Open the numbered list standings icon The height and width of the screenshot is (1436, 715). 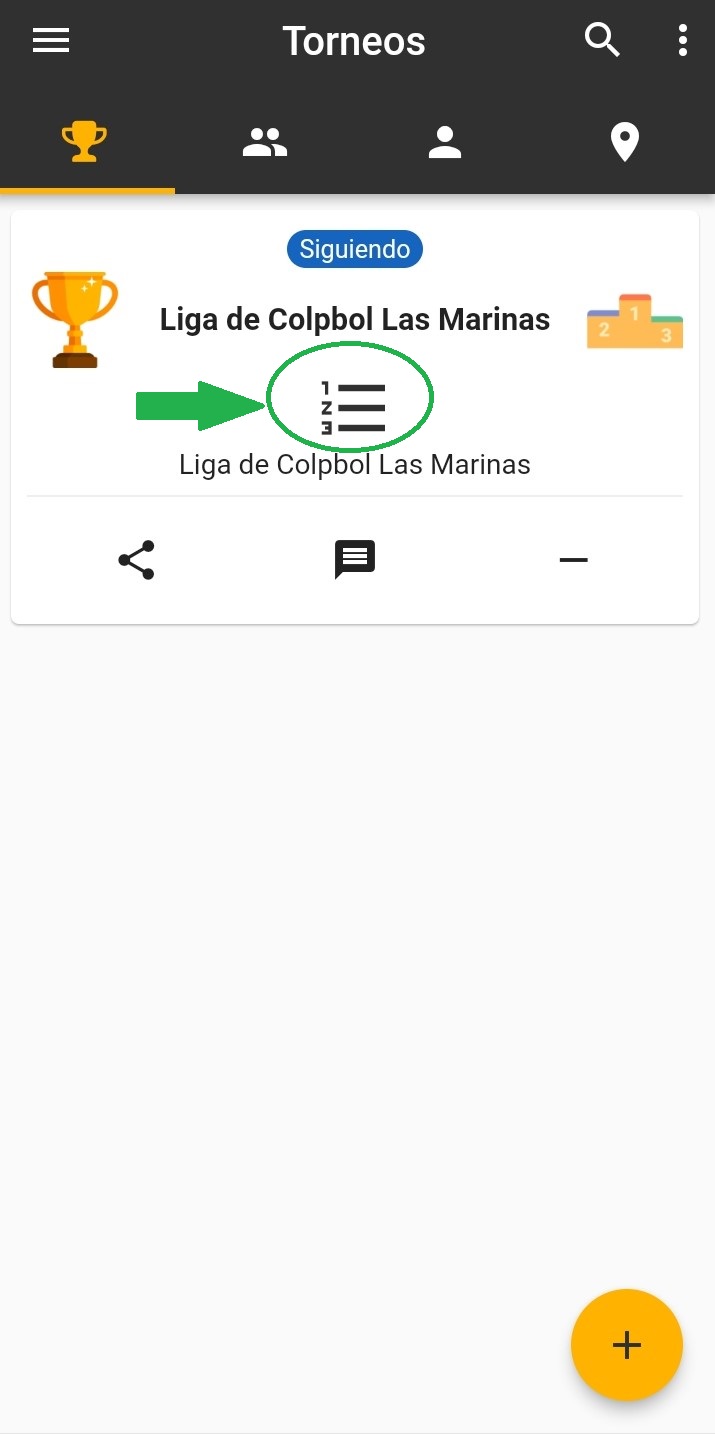(353, 408)
